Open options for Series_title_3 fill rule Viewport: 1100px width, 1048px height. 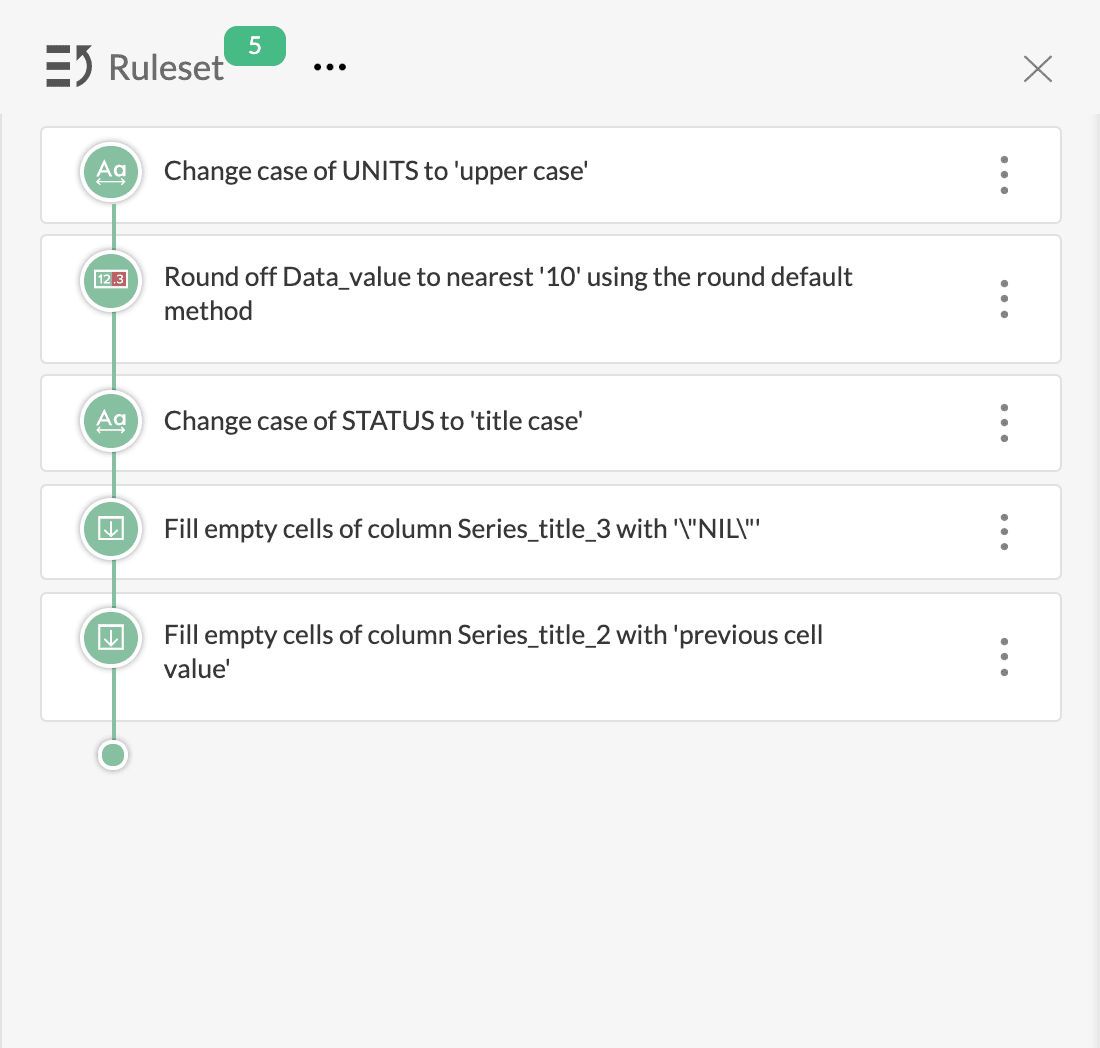(x=1004, y=532)
